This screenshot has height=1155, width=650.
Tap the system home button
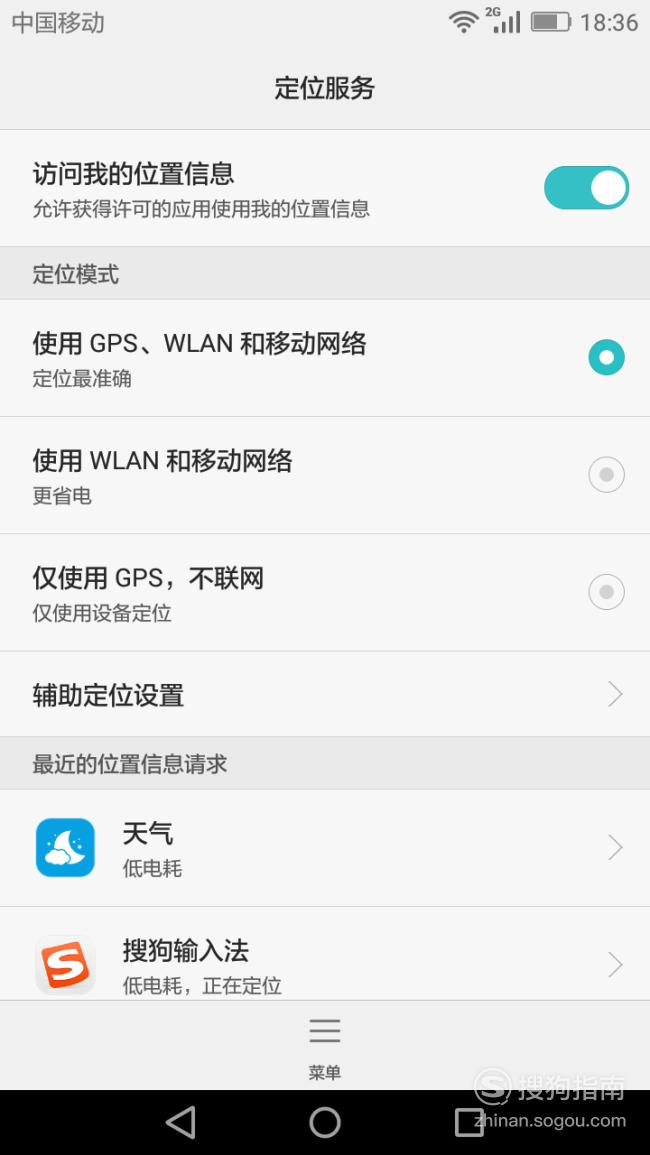coord(325,1123)
